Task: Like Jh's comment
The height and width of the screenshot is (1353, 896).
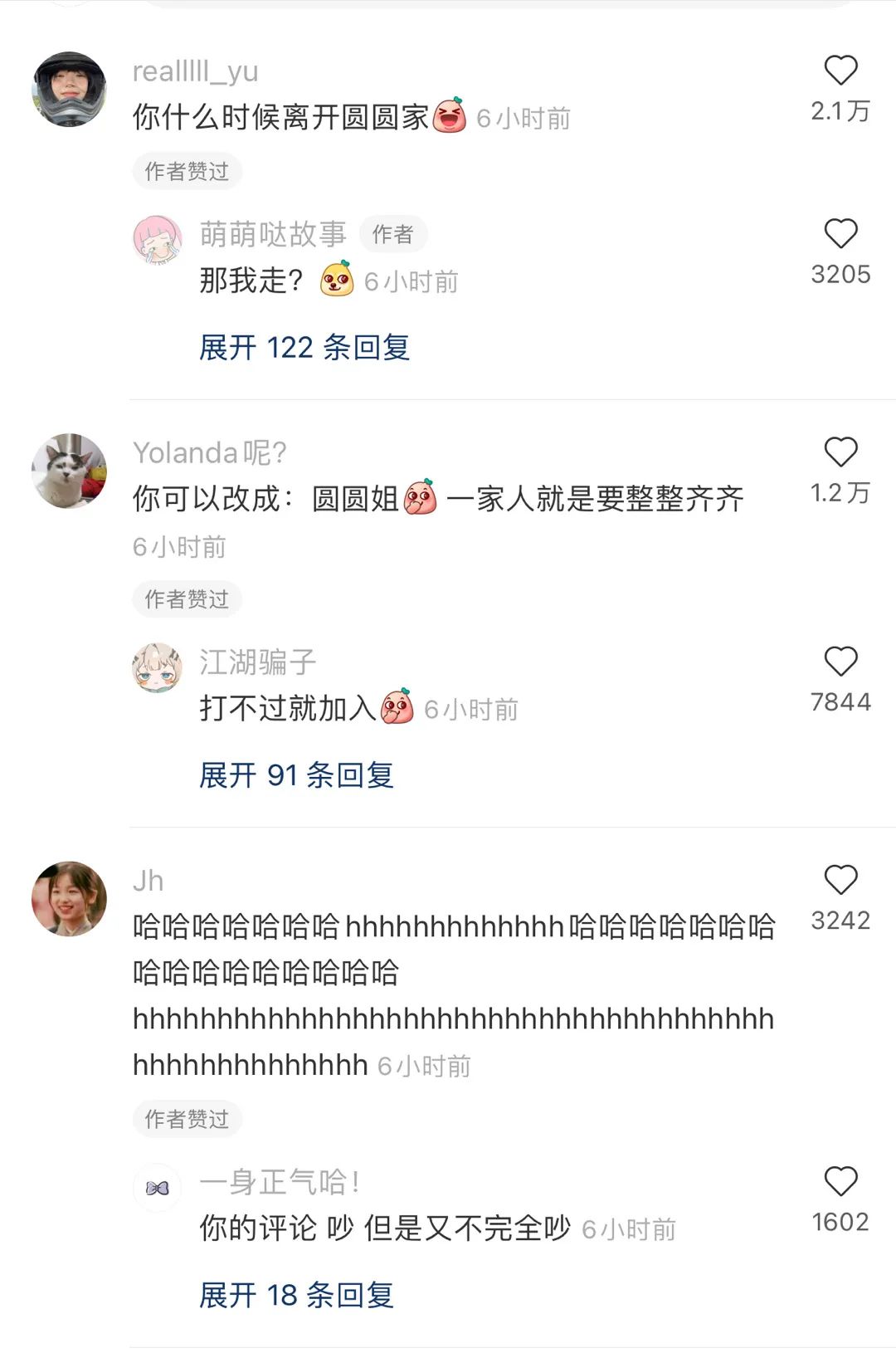Action: (x=840, y=881)
